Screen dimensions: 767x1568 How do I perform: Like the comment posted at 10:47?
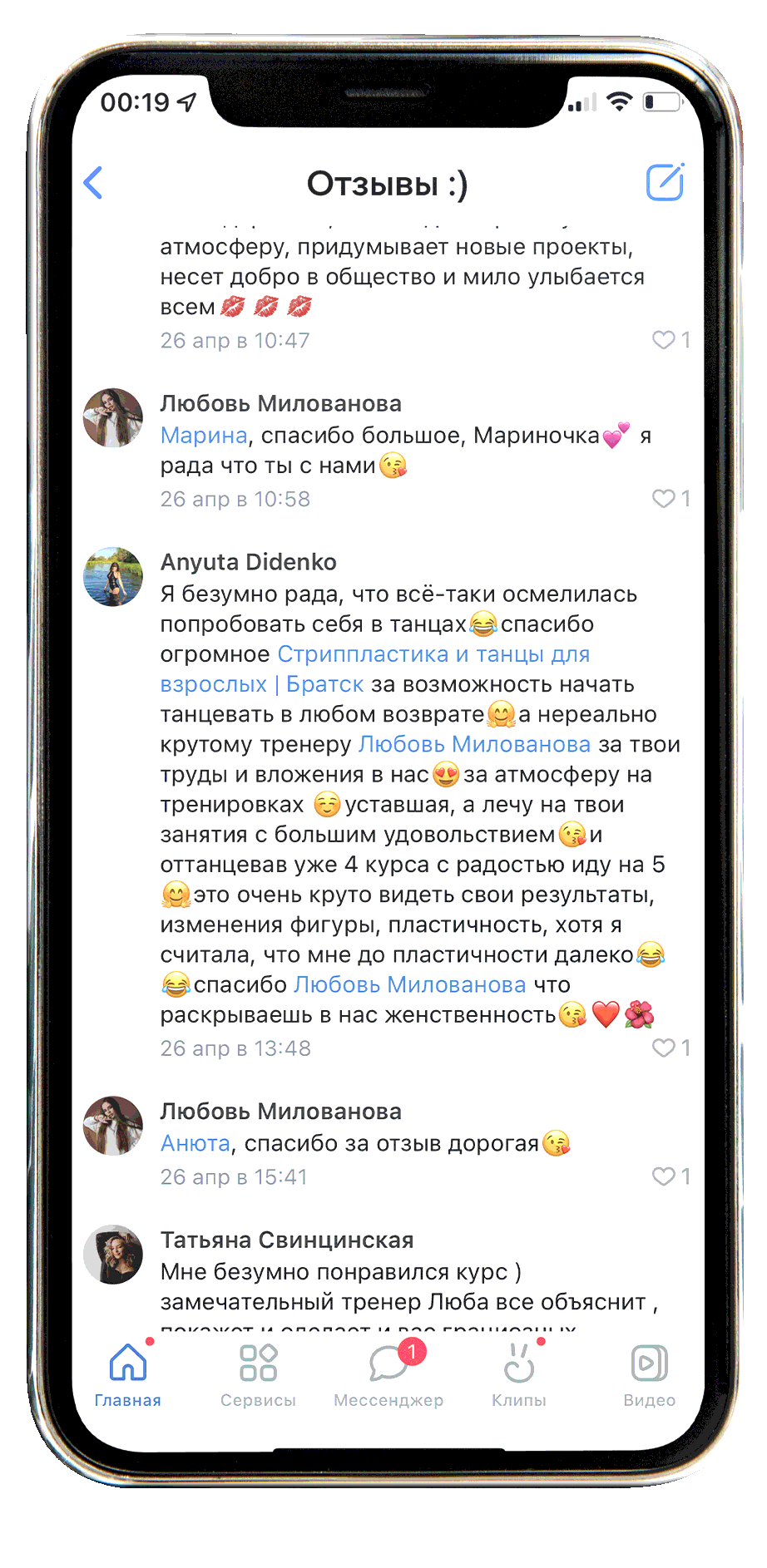(x=664, y=340)
